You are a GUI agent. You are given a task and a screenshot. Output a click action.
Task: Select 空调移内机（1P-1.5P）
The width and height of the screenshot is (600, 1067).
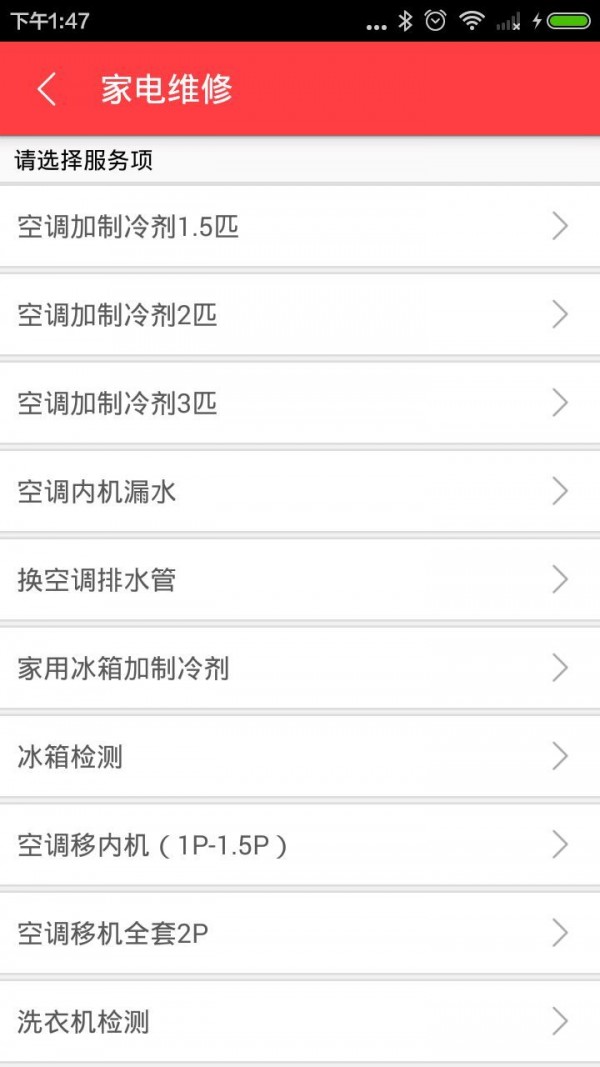coord(300,845)
